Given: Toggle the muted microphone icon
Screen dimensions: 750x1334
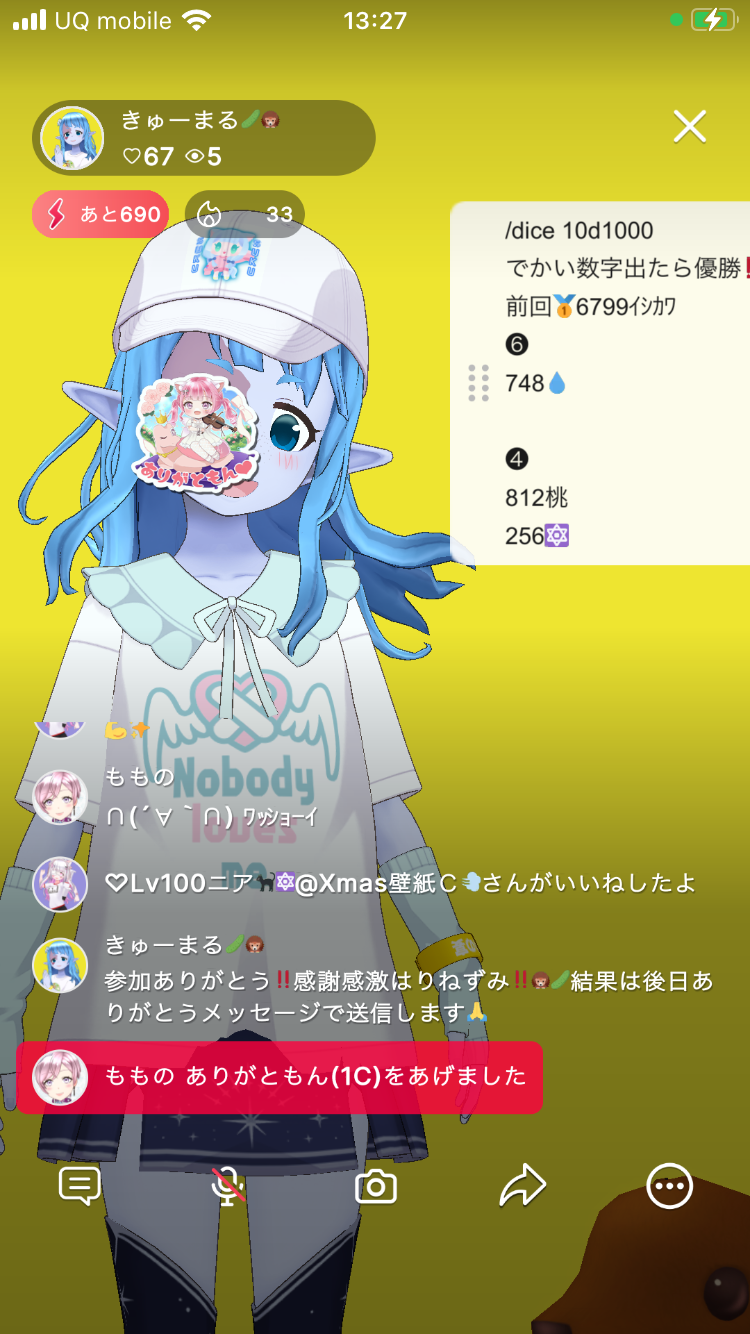Looking at the screenshot, I should [228, 1187].
